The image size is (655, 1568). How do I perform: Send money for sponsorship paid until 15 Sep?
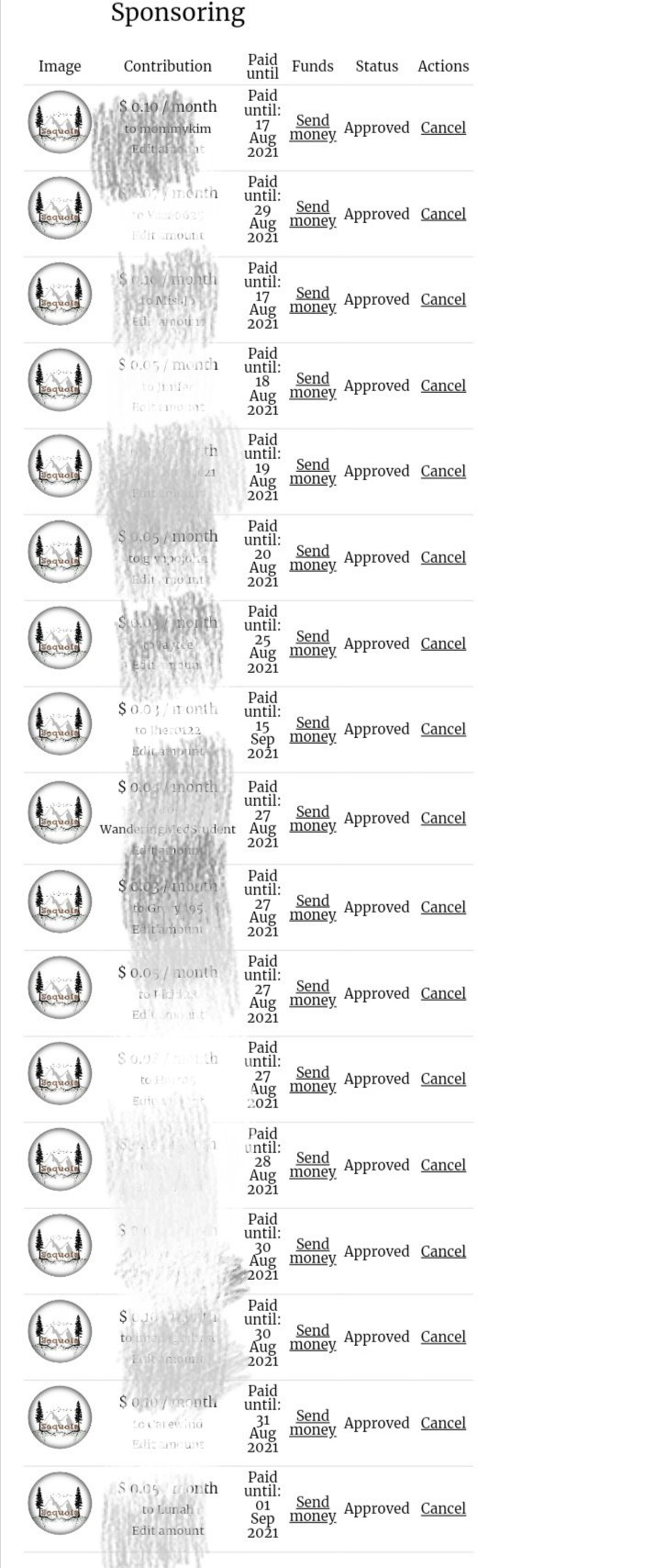coord(313,730)
